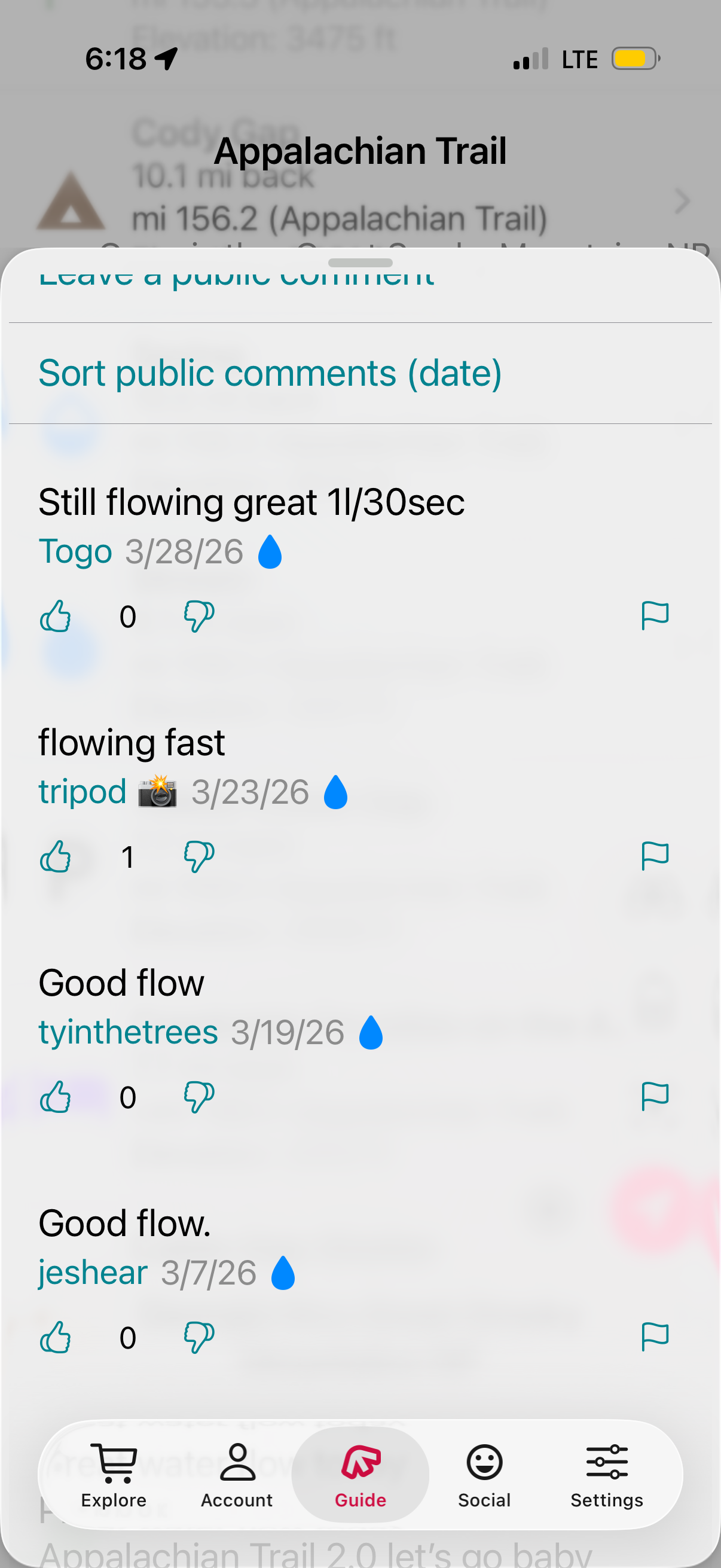This screenshot has height=1568, width=721.
Task: Open tyinthetrees' profile
Action: [x=128, y=1032]
